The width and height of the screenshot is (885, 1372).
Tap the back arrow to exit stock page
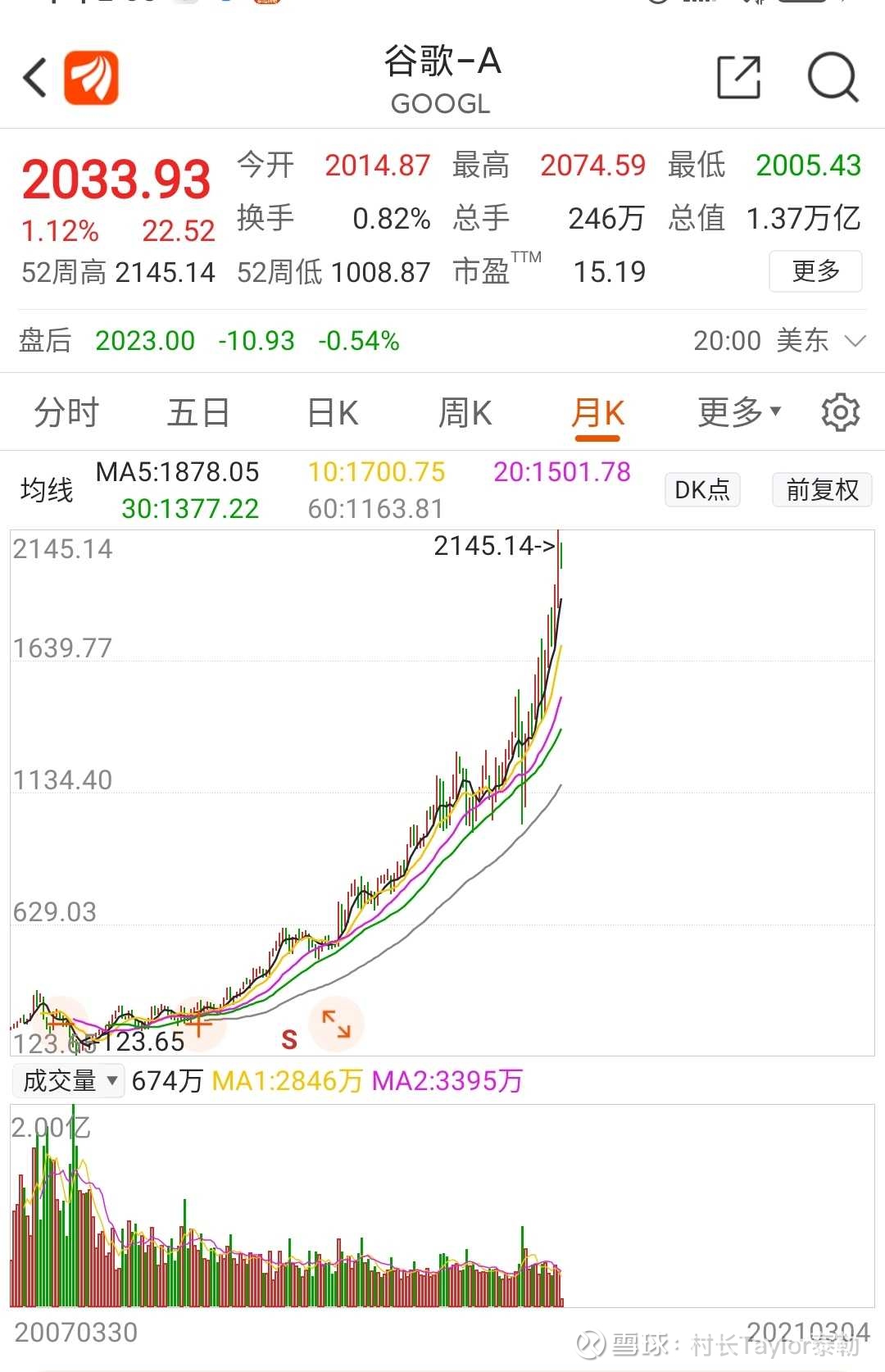(34, 77)
